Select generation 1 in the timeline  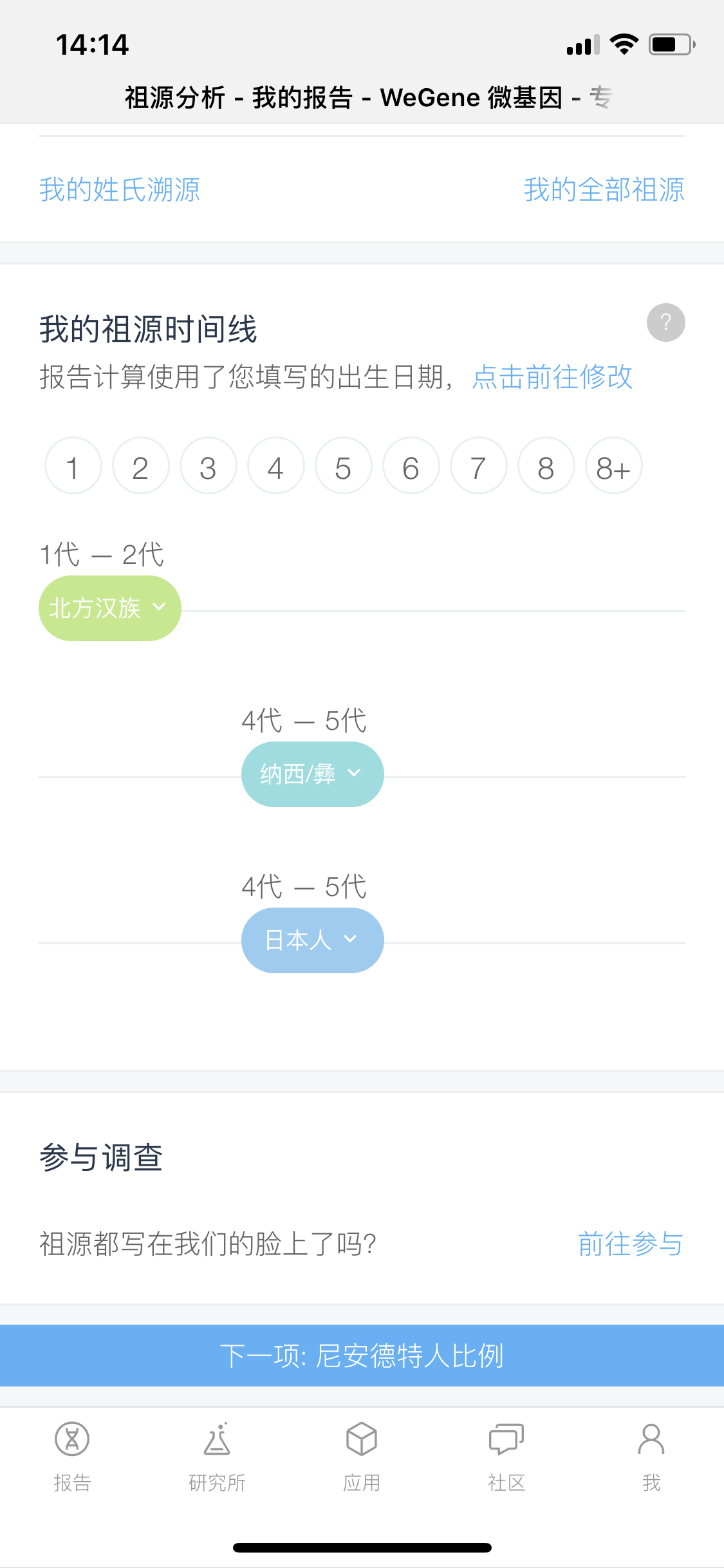click(73, 466)
